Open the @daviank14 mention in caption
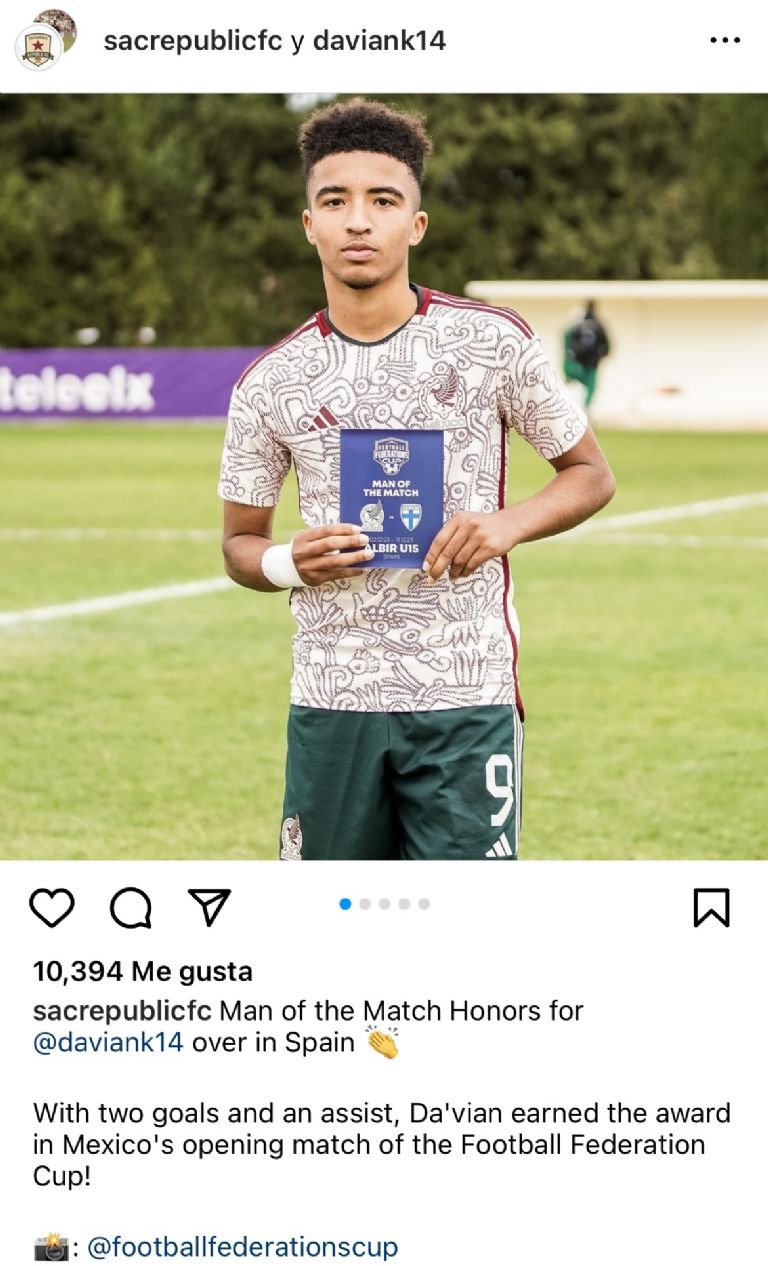This screenshot has width=768, height=1266. pos(108,1042)
